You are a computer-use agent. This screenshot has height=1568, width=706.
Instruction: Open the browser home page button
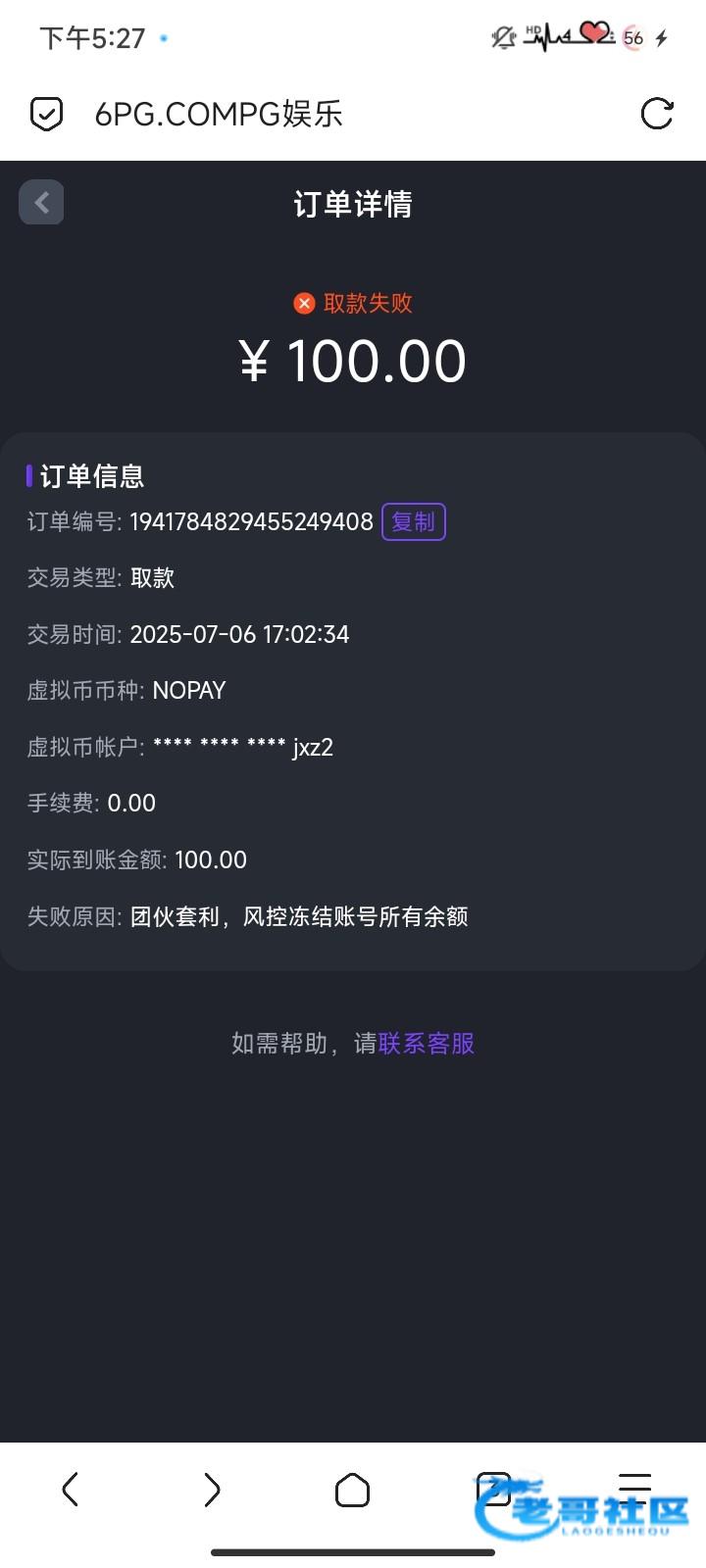tap(352, 1490)
